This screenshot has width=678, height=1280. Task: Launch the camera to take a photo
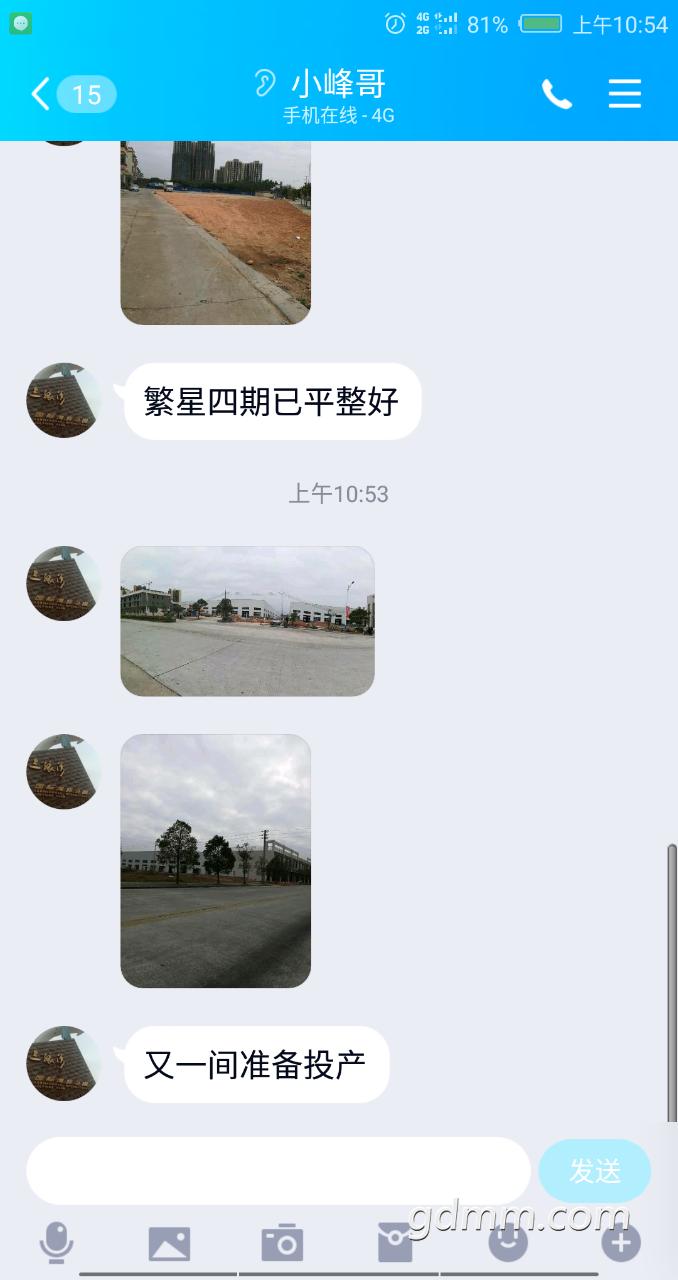click(282, 1243)
